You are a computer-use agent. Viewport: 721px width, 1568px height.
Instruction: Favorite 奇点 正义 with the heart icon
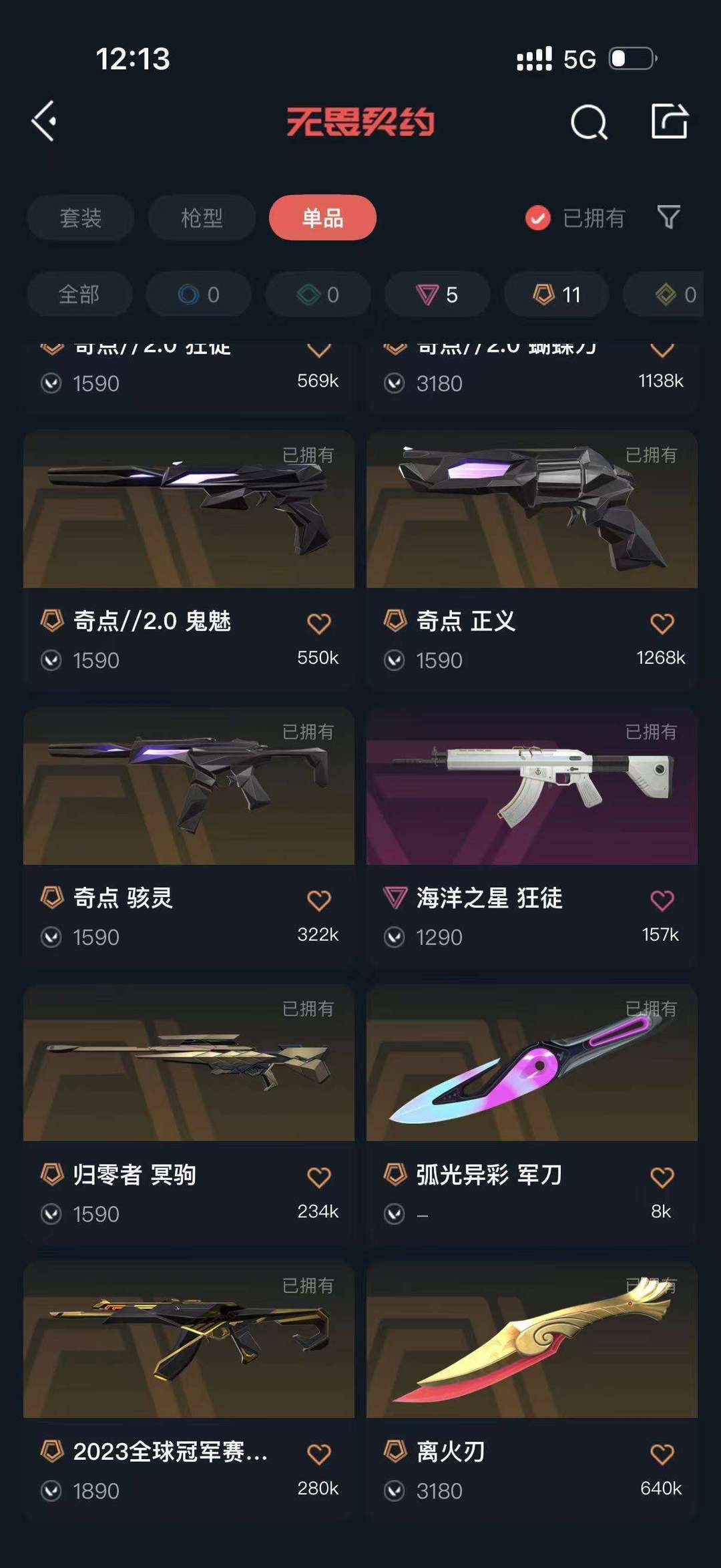tap(661, 621)
